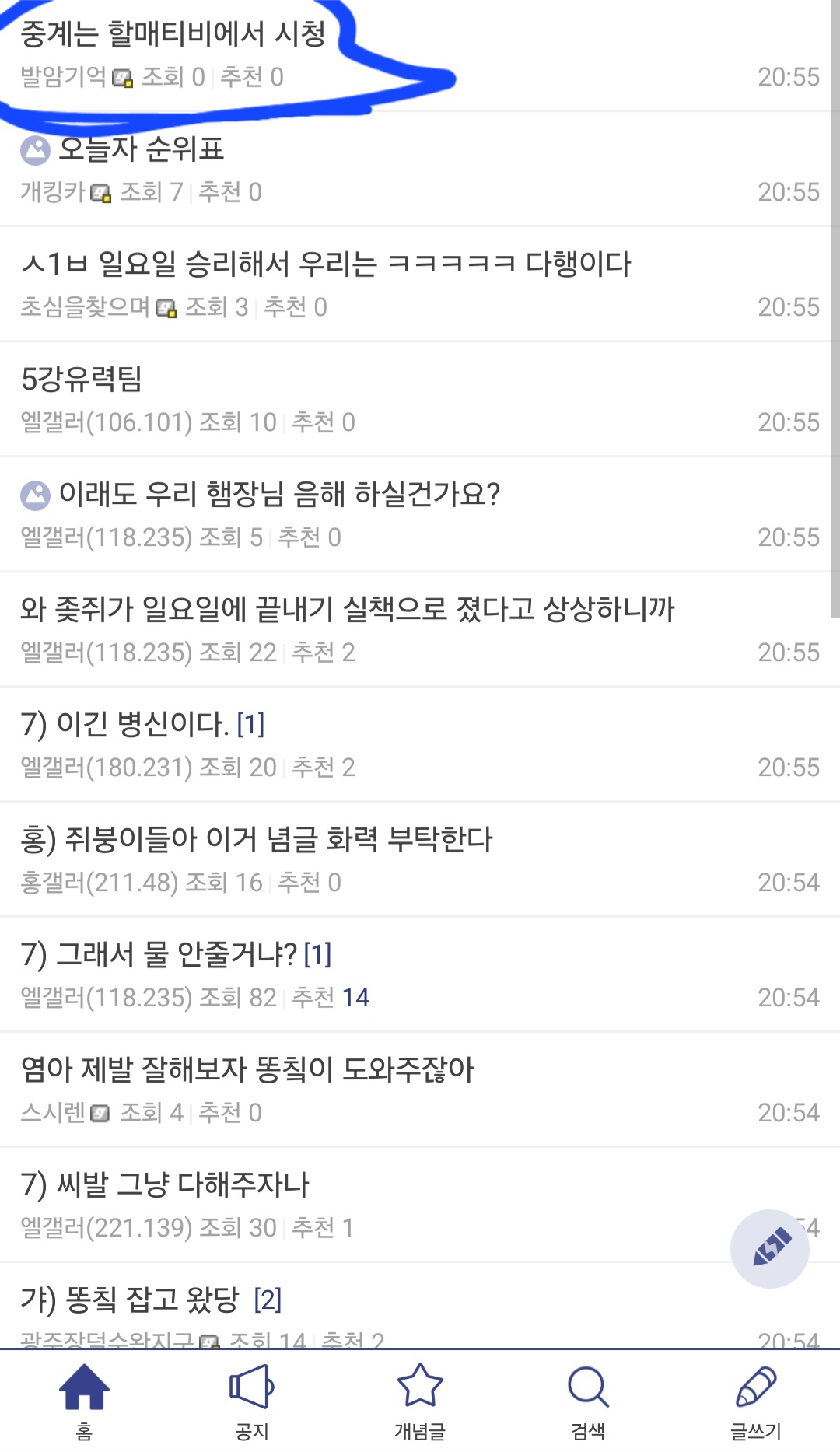This screenshot has height=1452, width=840.
Task: Open the post '와 좆쥐가 일요일에 끝내기 실책으로 졌다고 상상하니까'
Action: [x=347, y=609]
